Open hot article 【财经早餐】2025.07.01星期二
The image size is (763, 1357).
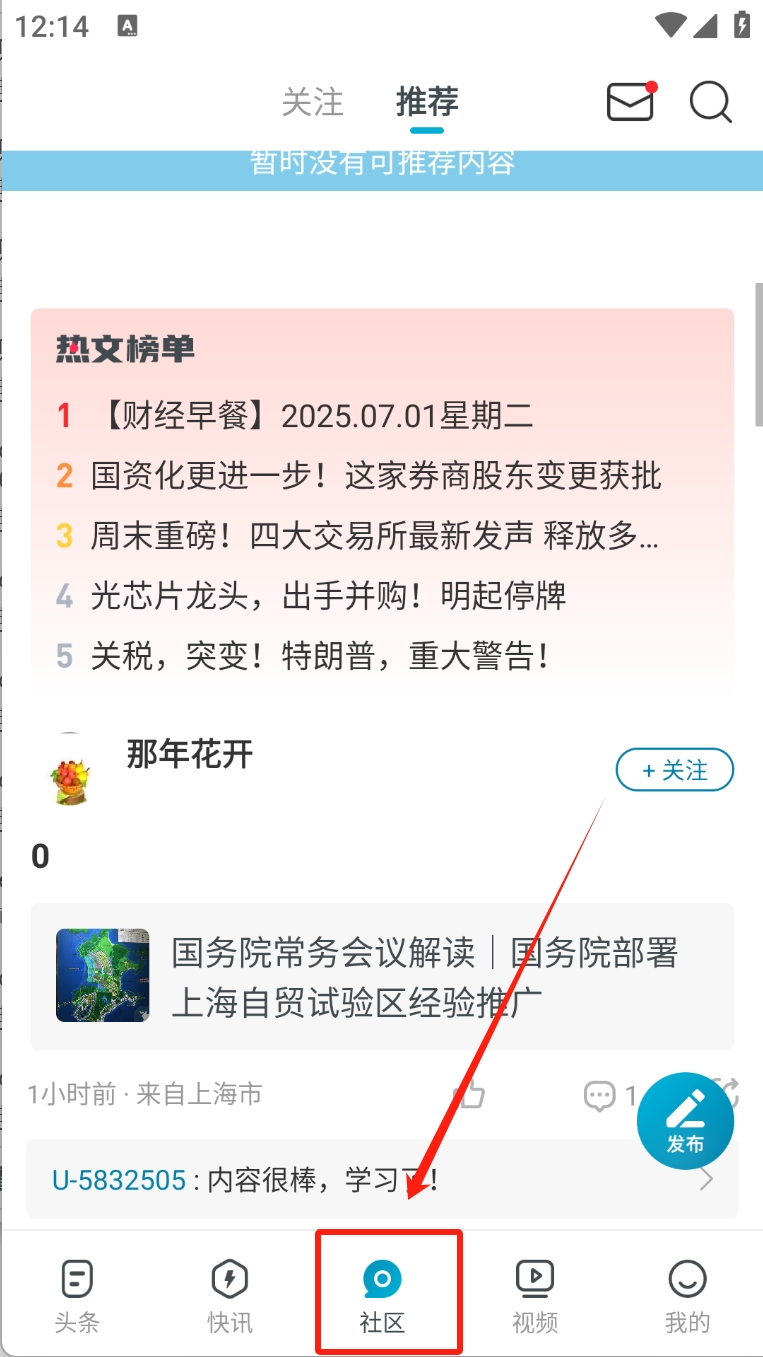317,415
